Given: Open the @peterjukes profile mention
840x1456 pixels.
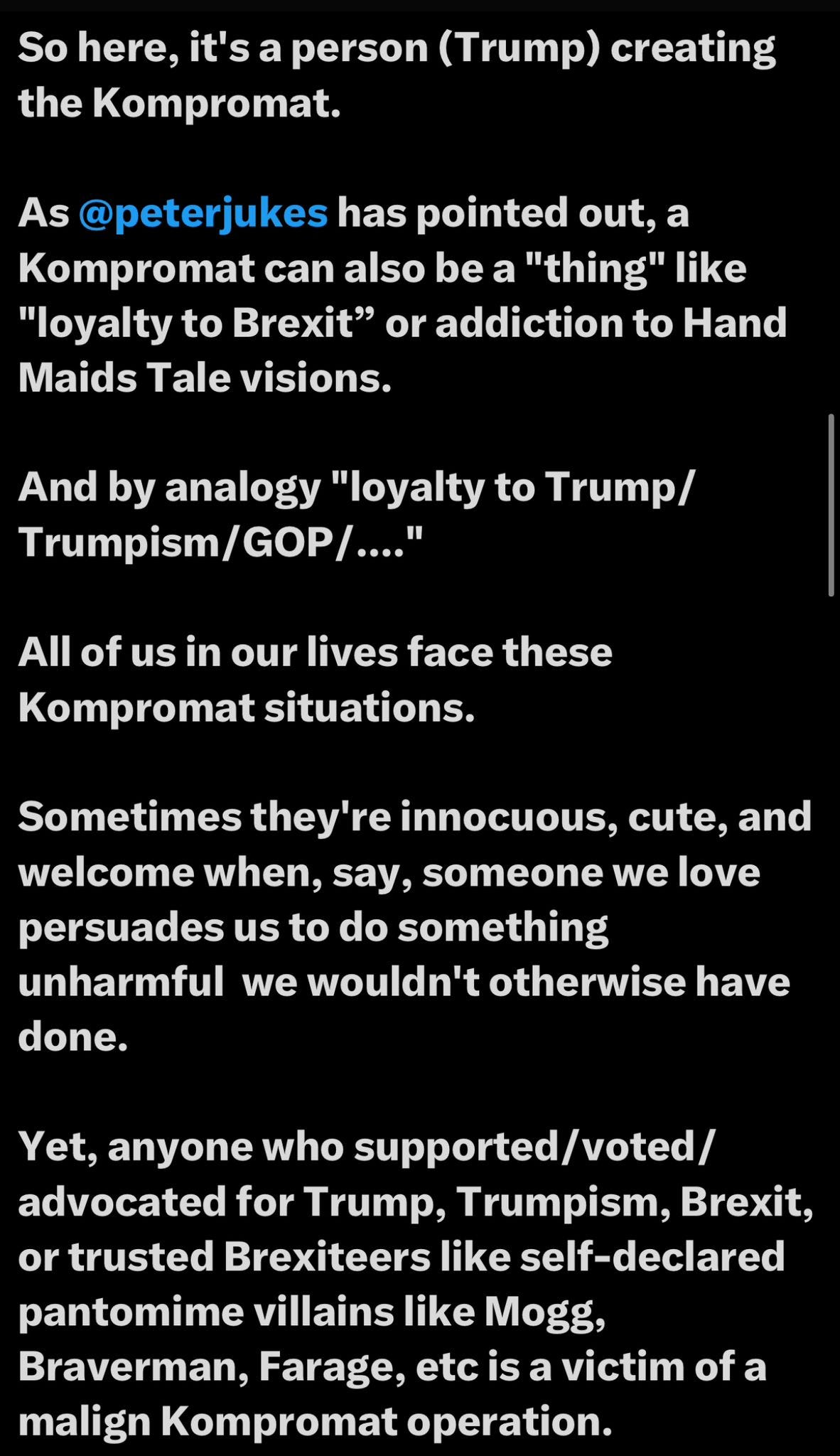Looking at the screenshot, I should pyautogui.click(x=203, y=214).
